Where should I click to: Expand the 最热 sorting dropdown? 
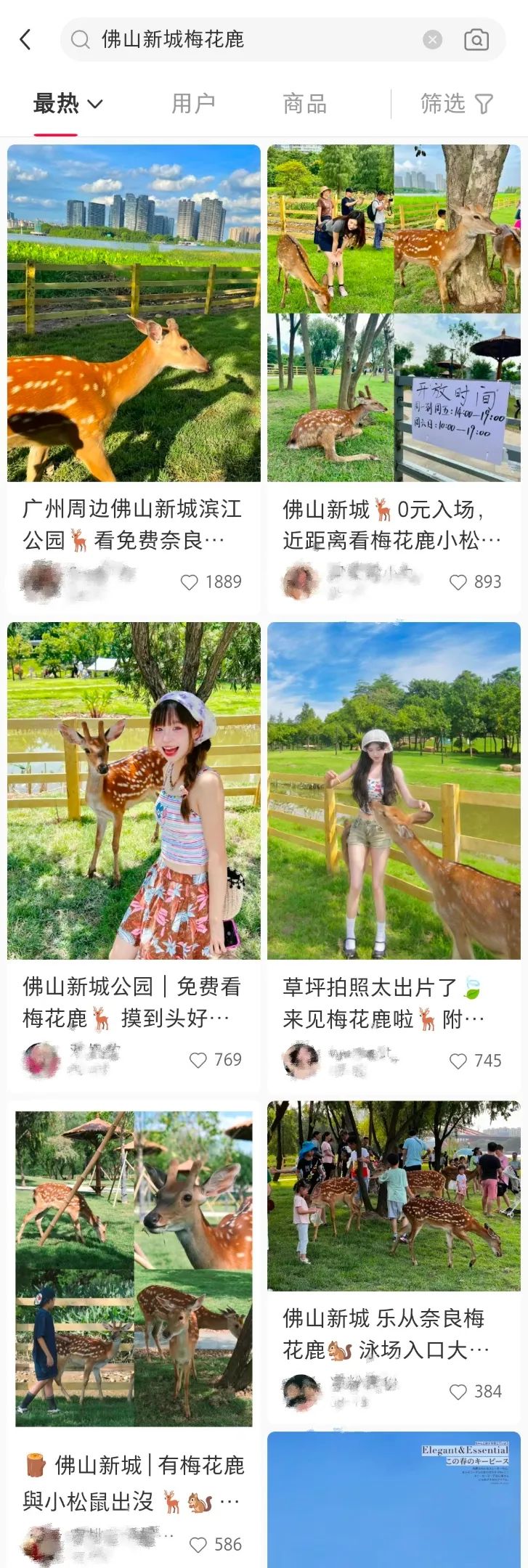click(x=68, y=104)
